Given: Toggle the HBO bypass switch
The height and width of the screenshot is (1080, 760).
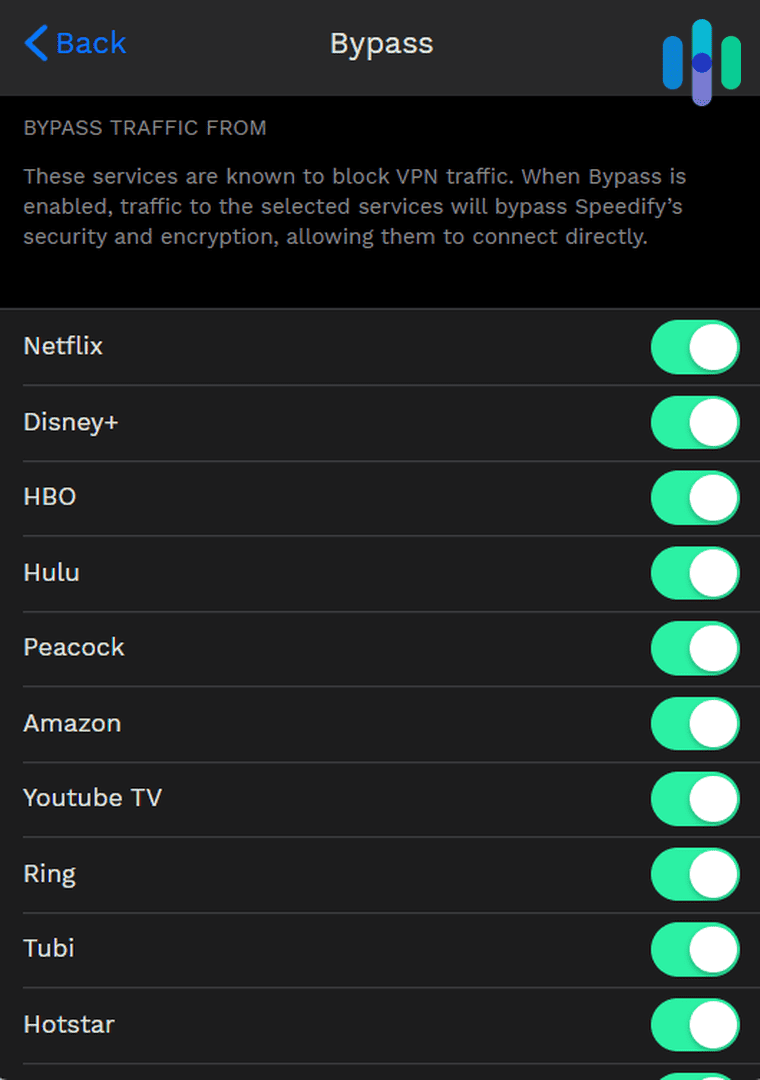Looking at the screenshot, I should coord(695,498).
